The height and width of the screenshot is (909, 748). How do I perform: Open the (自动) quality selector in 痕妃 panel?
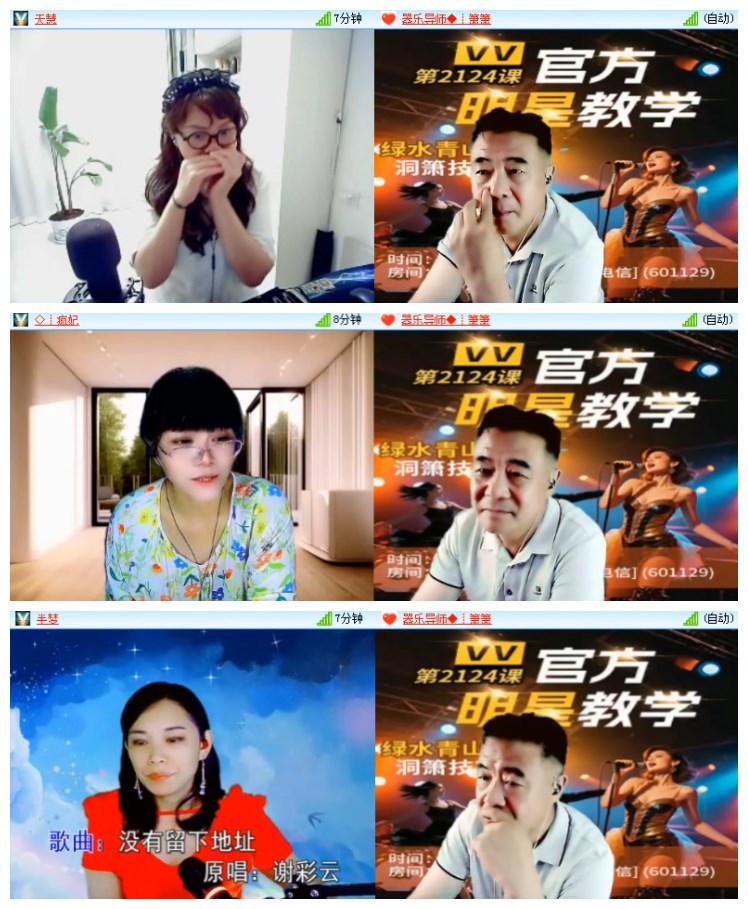[x=716, y=319]
